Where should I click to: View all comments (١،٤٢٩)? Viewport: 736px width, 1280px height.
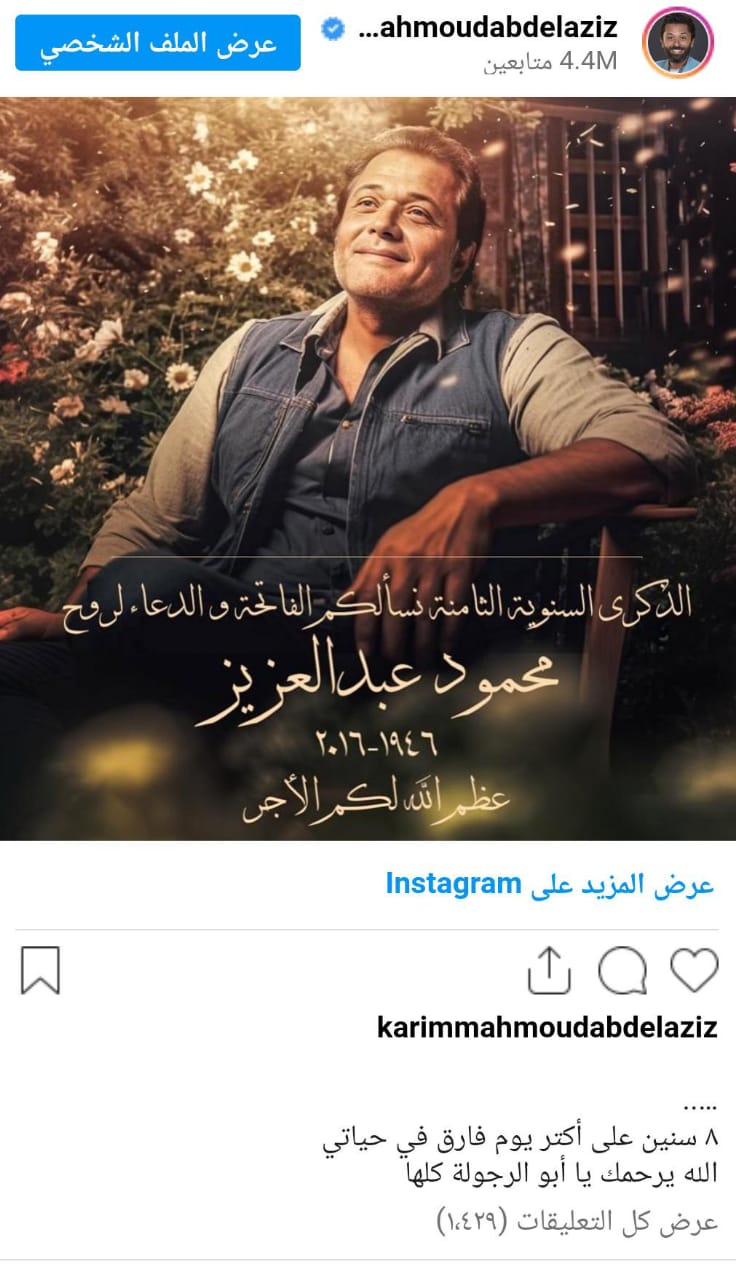coord(578,1222)
